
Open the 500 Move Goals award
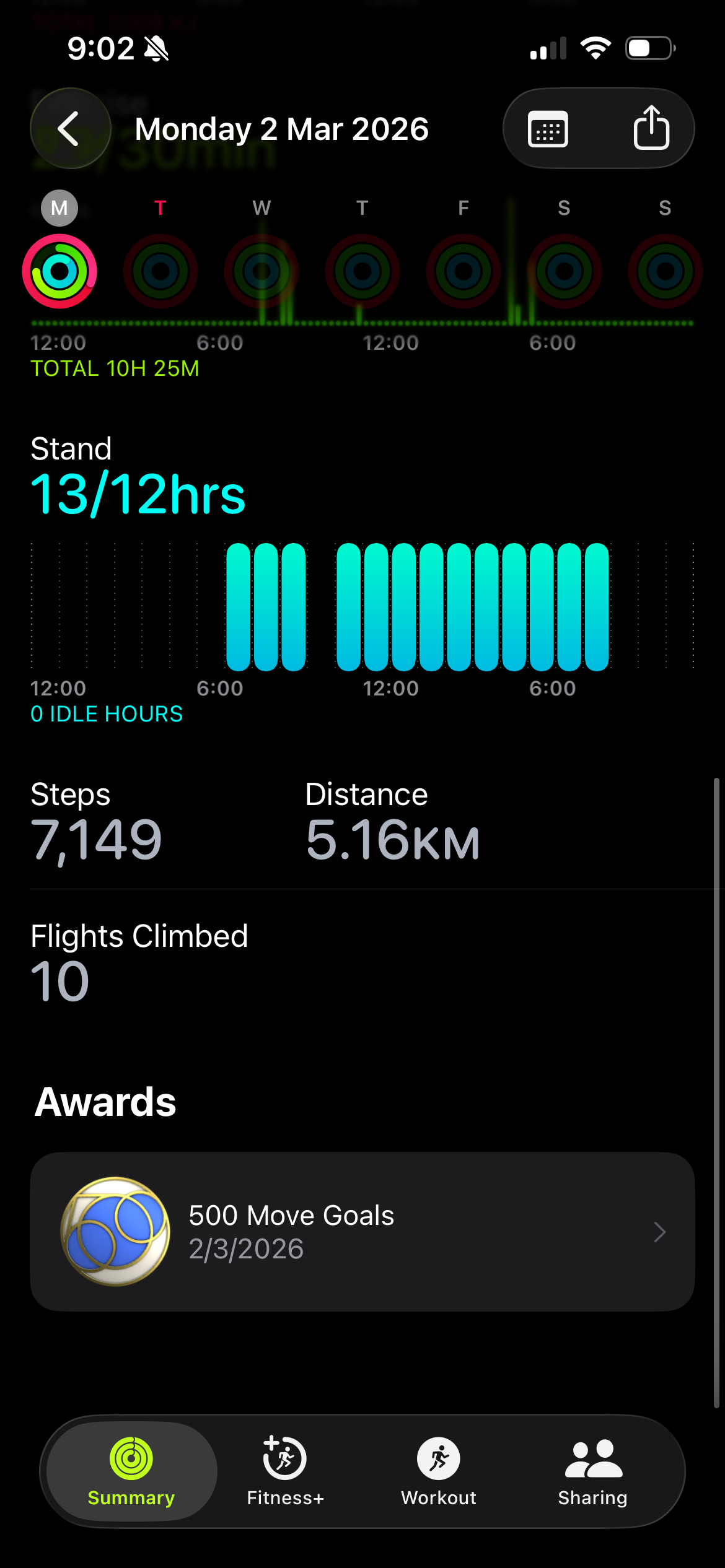[362, 1231]
